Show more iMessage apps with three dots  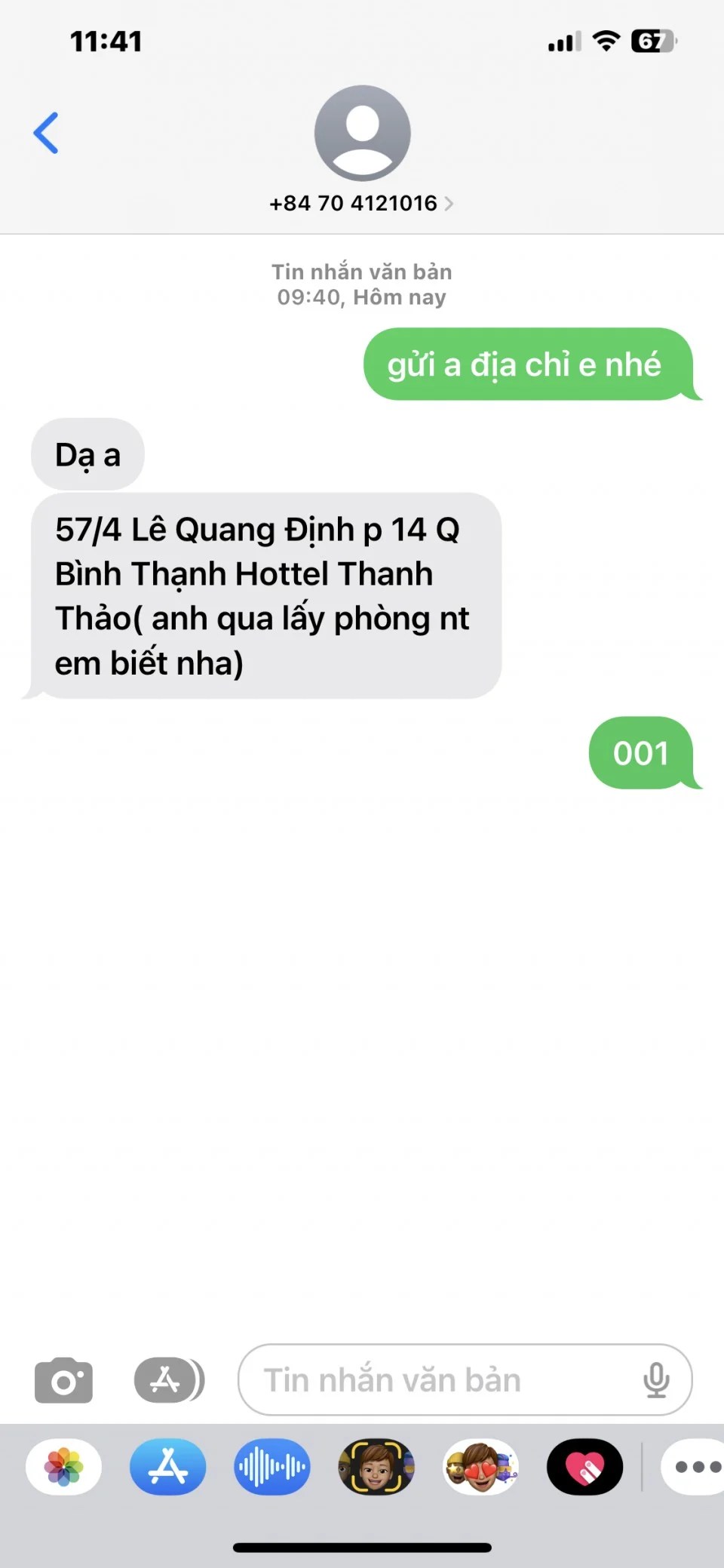pos(694,1467)
